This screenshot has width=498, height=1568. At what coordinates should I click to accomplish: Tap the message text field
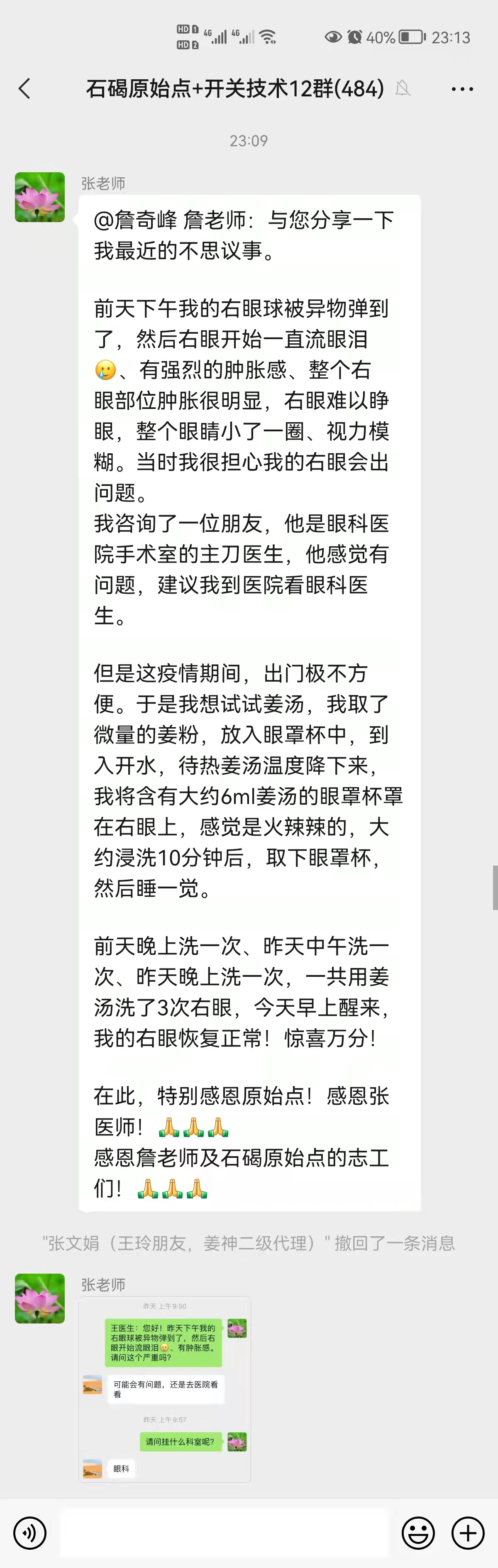(224, 1532)
